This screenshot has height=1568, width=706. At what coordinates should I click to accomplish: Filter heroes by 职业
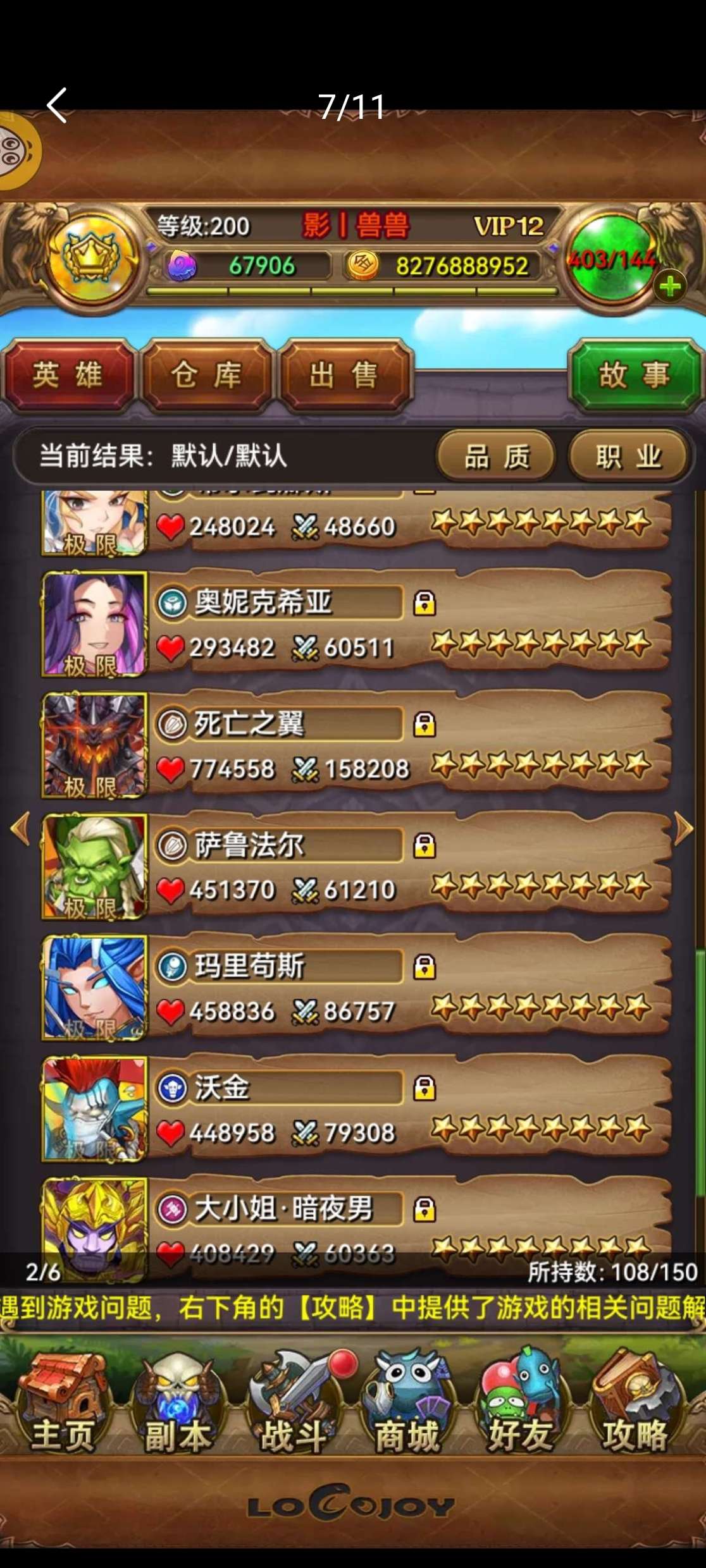tap(628, 456)
